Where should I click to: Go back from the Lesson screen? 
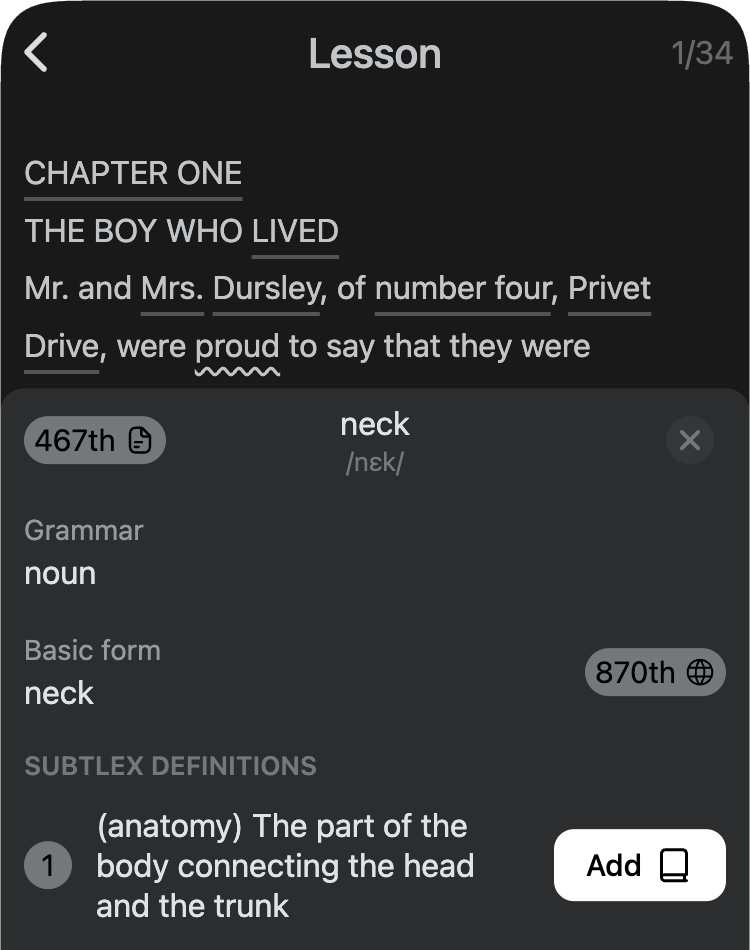[37, 53]
